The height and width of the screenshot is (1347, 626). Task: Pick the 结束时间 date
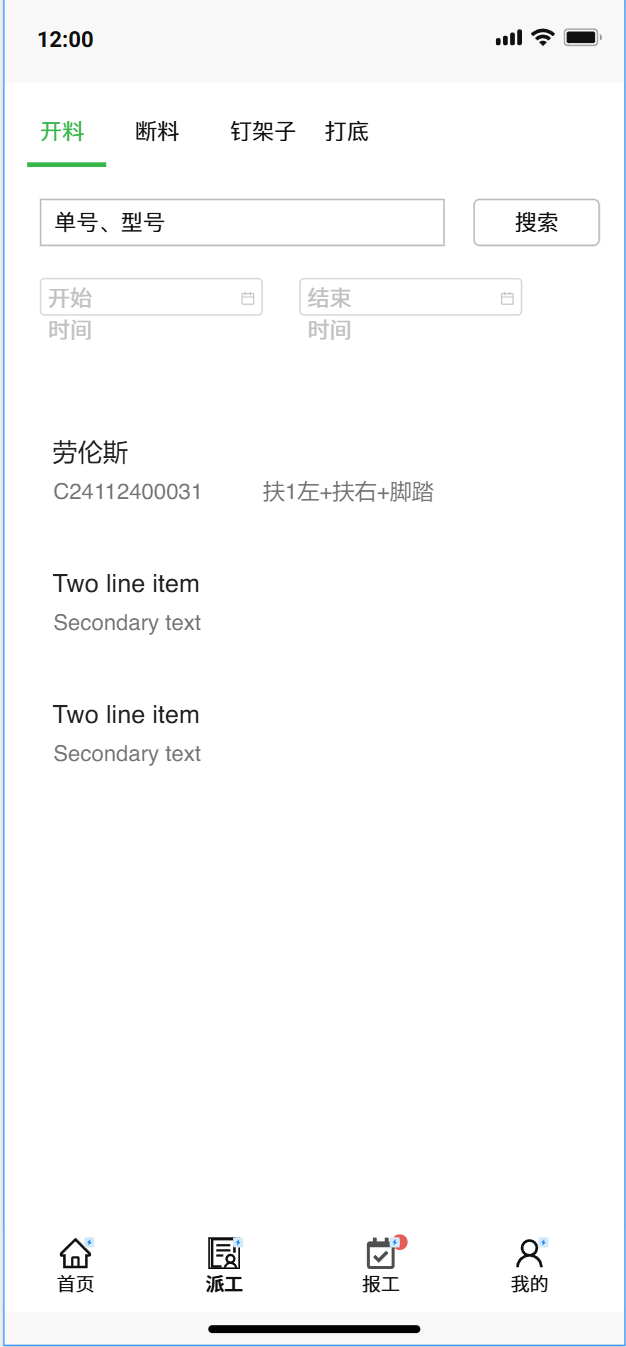(411, 298)
